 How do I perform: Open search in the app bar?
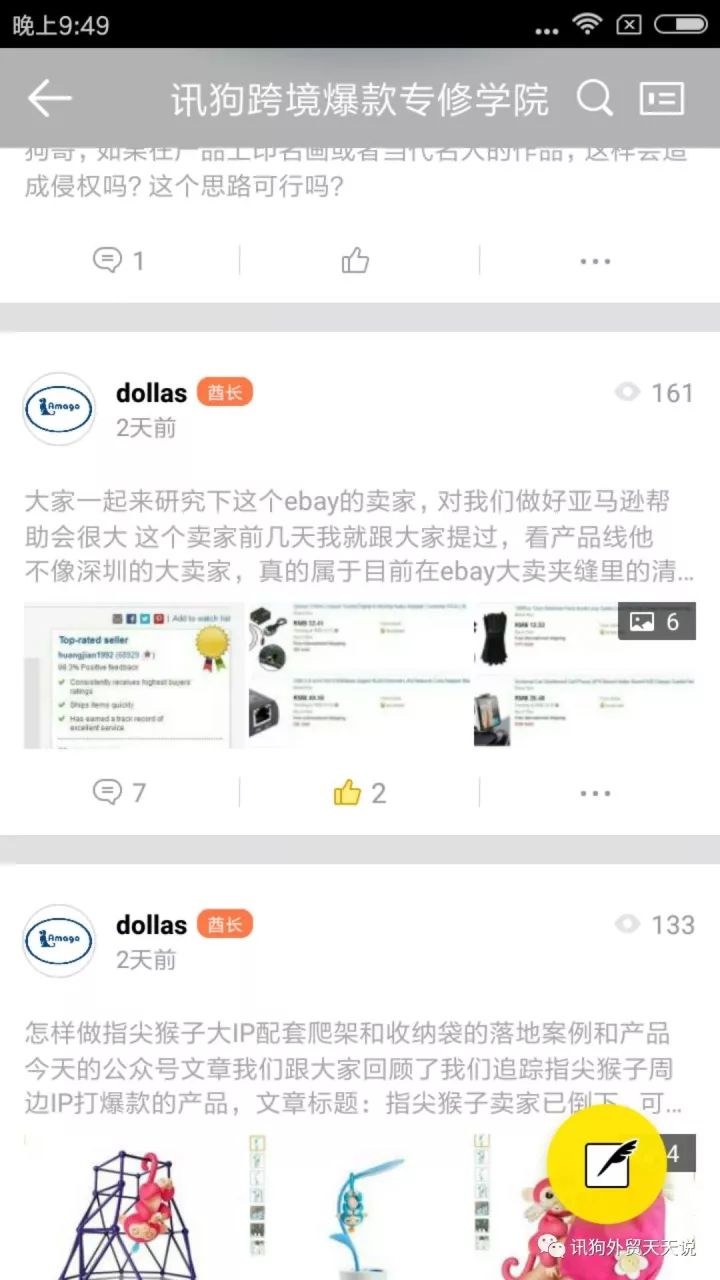[x=594, y=98]
